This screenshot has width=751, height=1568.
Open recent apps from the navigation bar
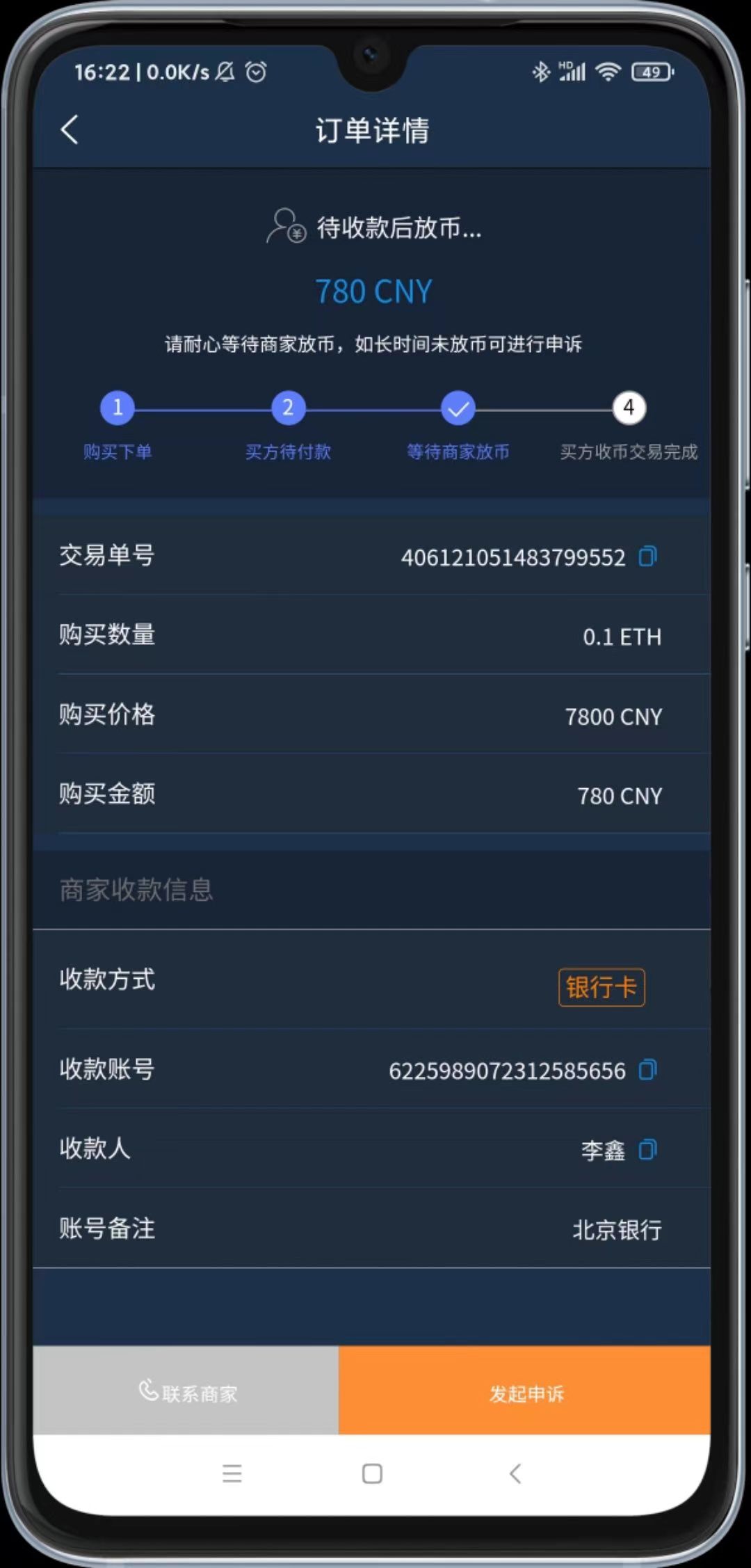[x=232, y=1473]
